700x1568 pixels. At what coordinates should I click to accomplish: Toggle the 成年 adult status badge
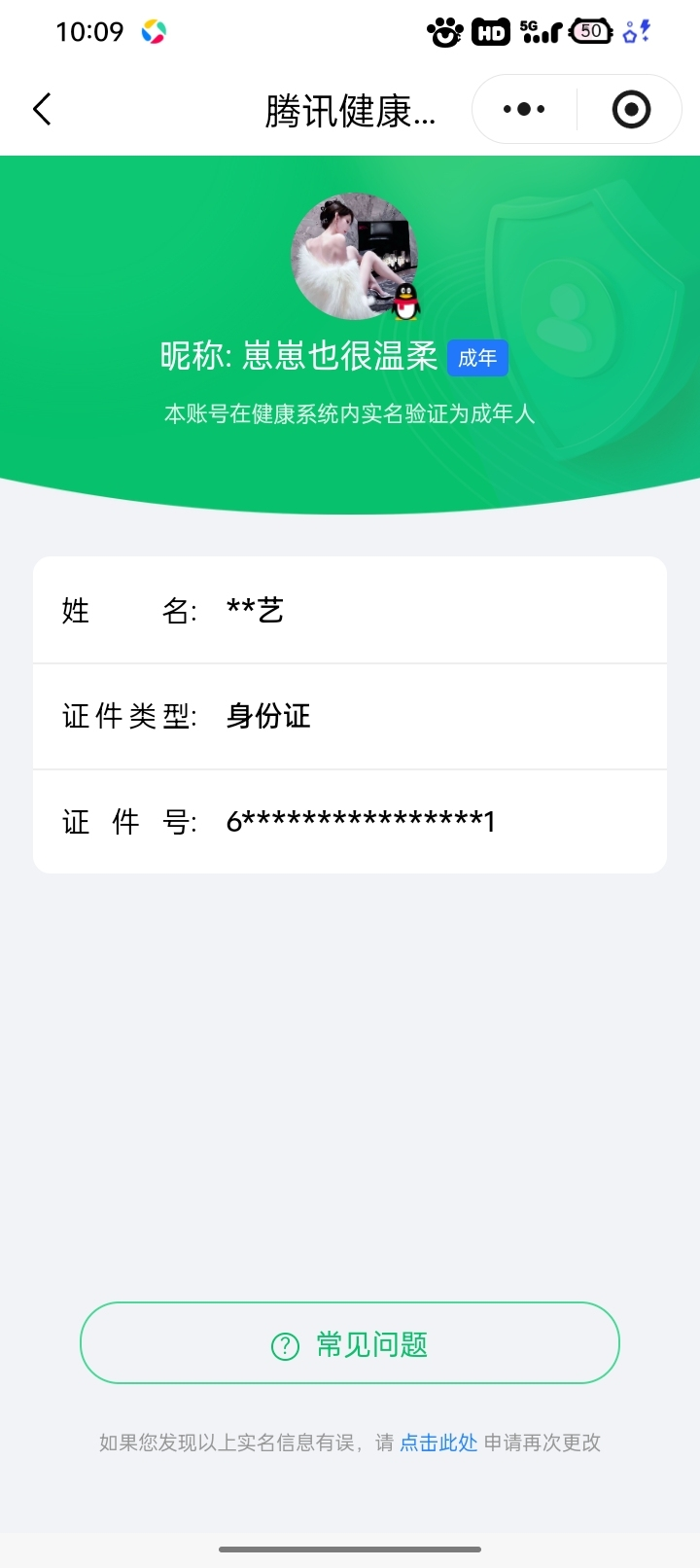477,357
